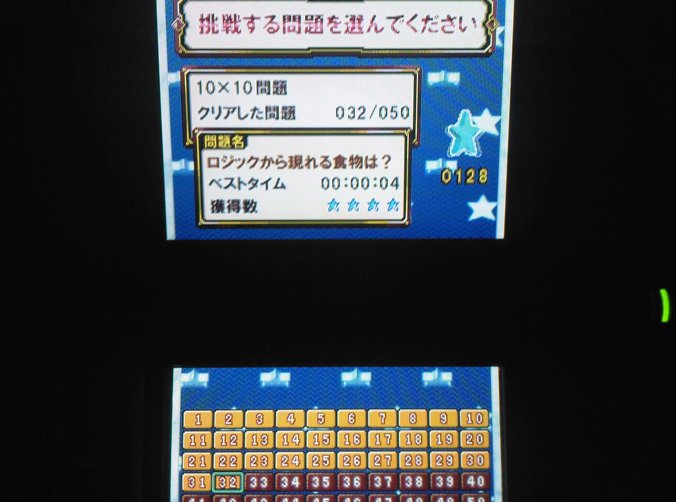
Task: Choose puzzle number 8
Action: pos(414,419)
